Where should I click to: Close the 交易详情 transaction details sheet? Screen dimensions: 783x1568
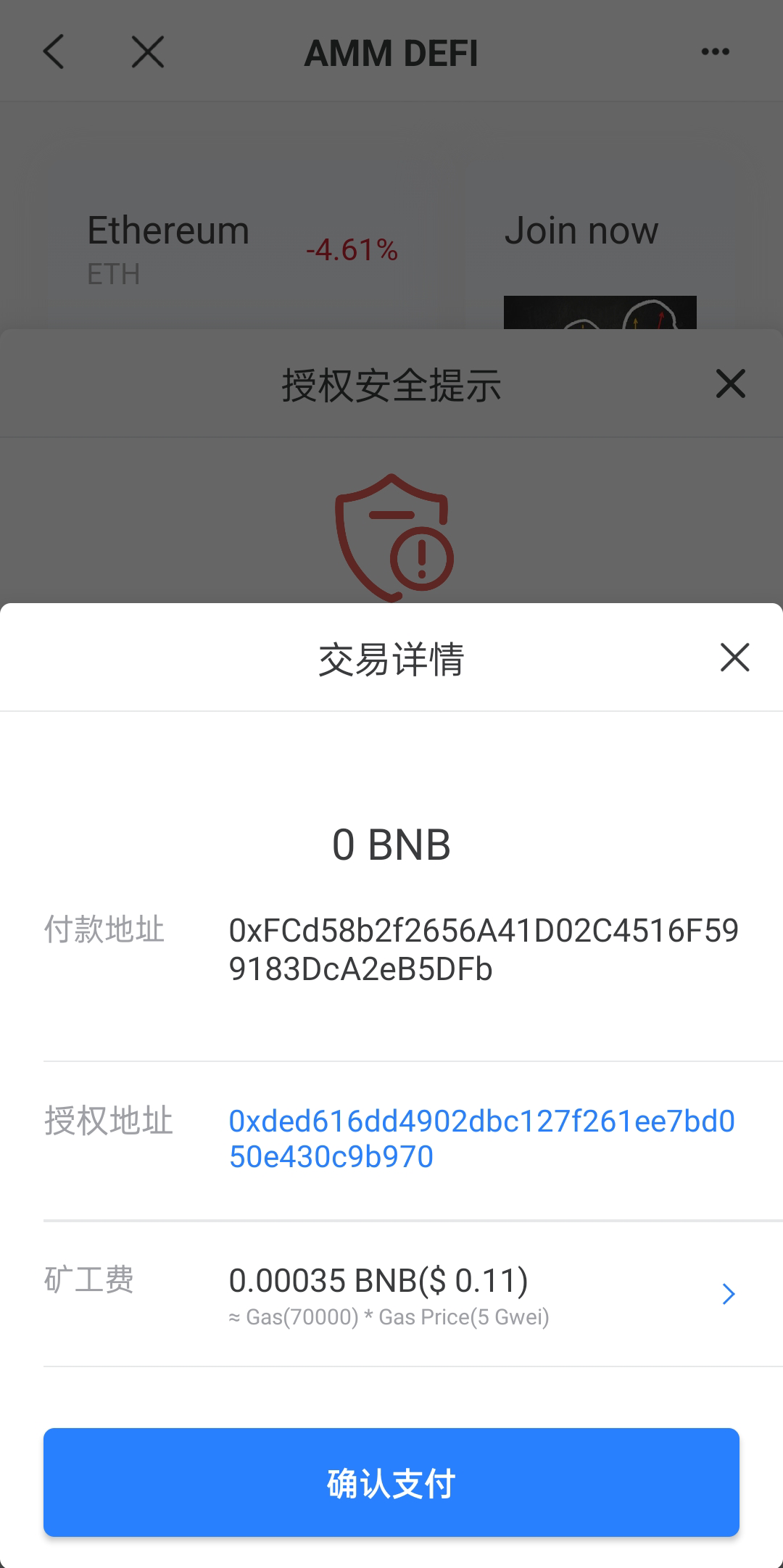pos(734,658)
